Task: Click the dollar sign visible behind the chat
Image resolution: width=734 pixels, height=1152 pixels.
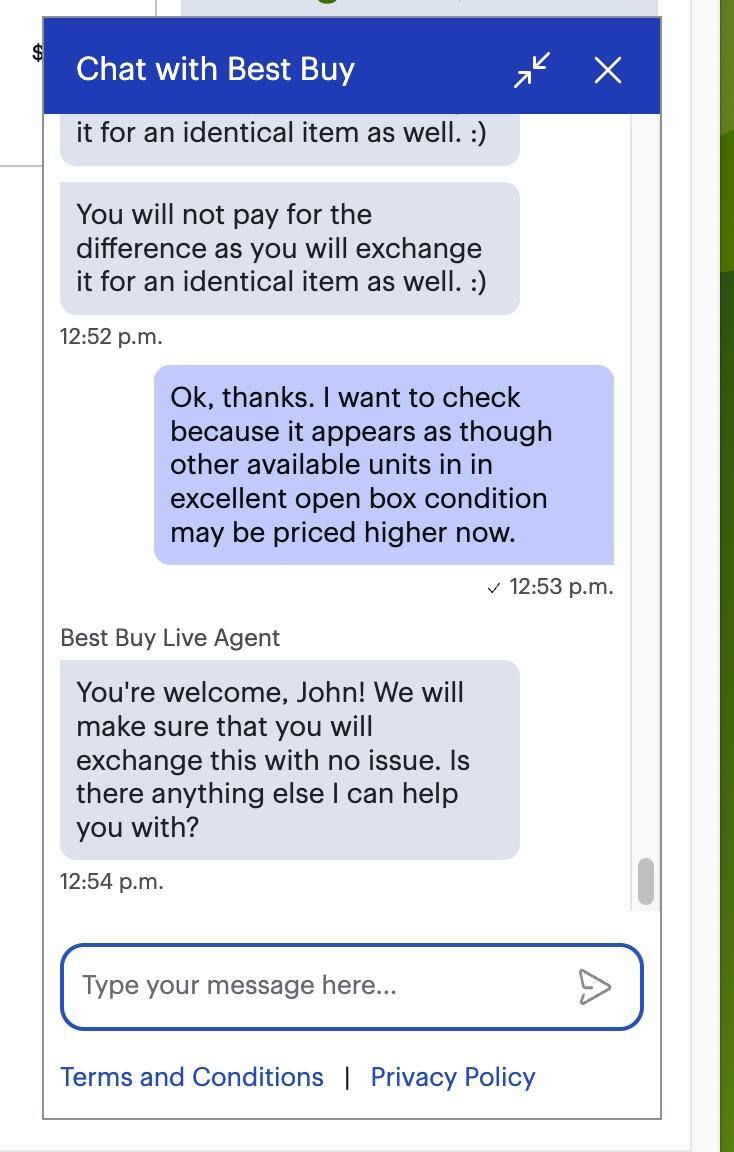Action: [x=36, y=51]
